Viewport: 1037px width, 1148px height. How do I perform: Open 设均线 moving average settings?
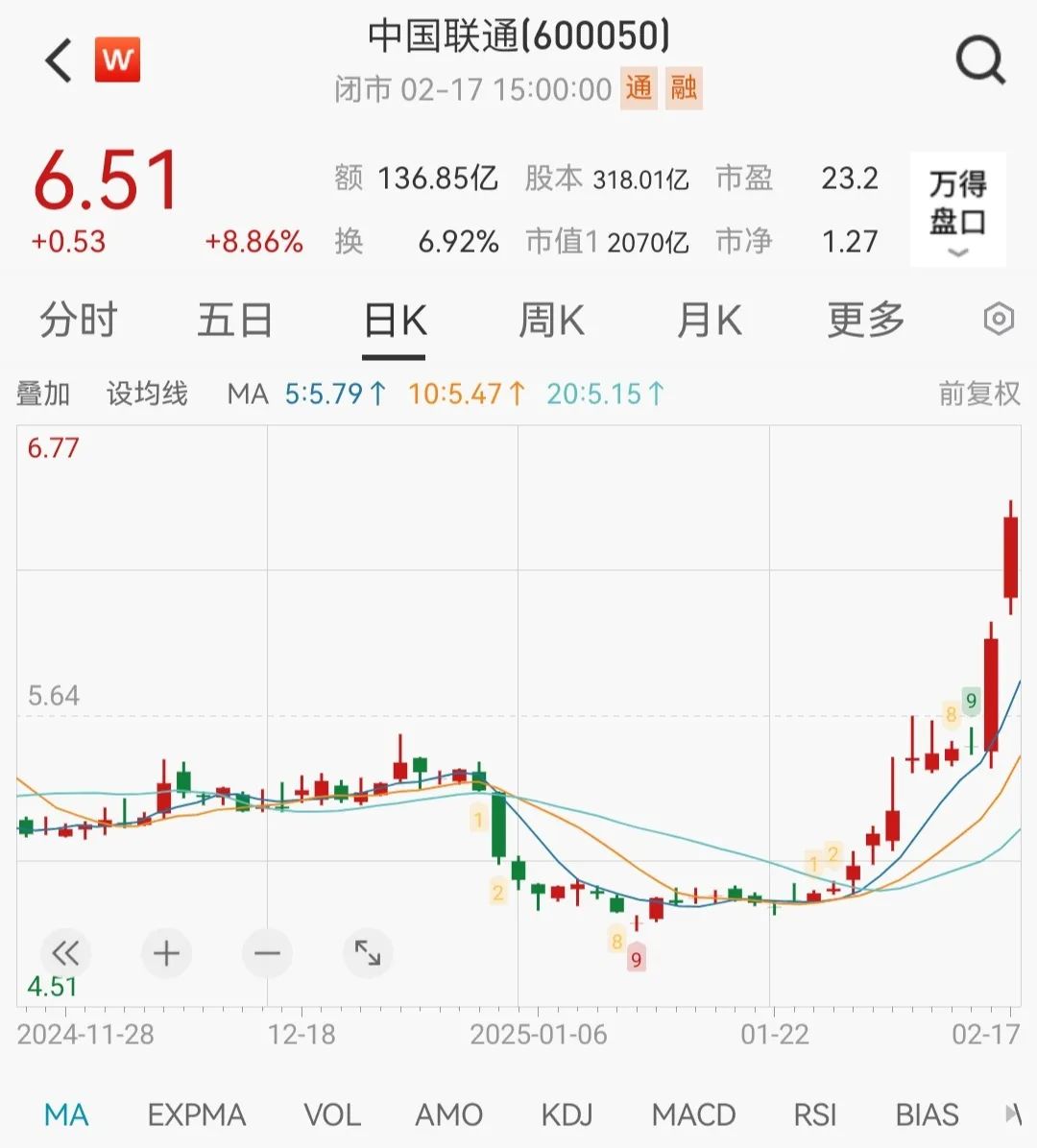tap(147, 394)
